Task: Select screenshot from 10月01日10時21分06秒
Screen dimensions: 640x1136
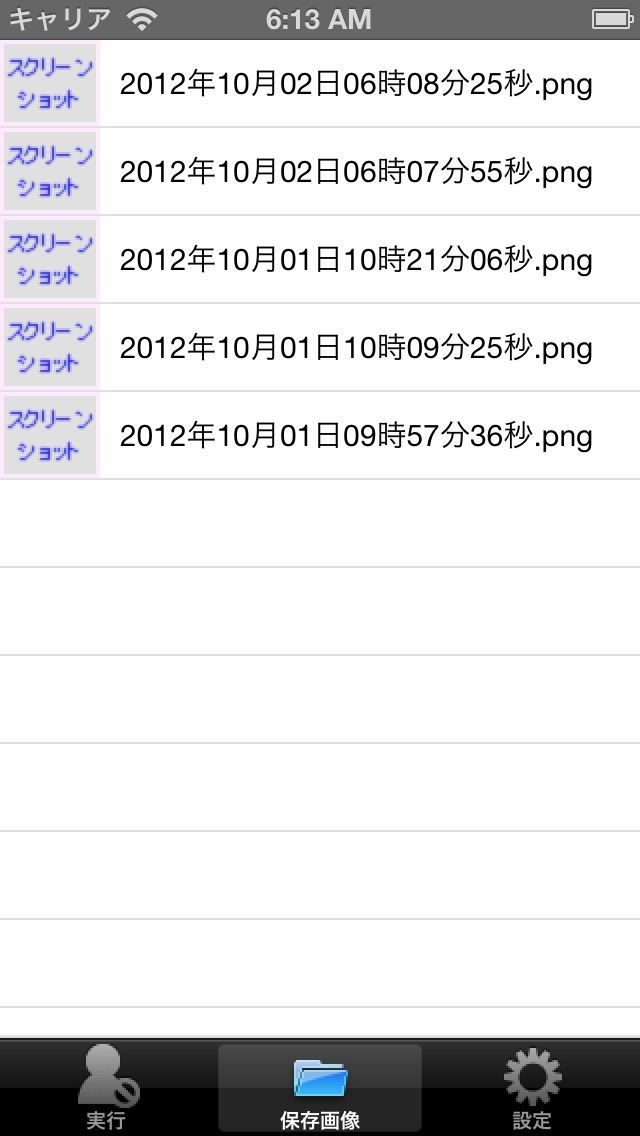Action: pyautogui.click(x=355, y=260)
